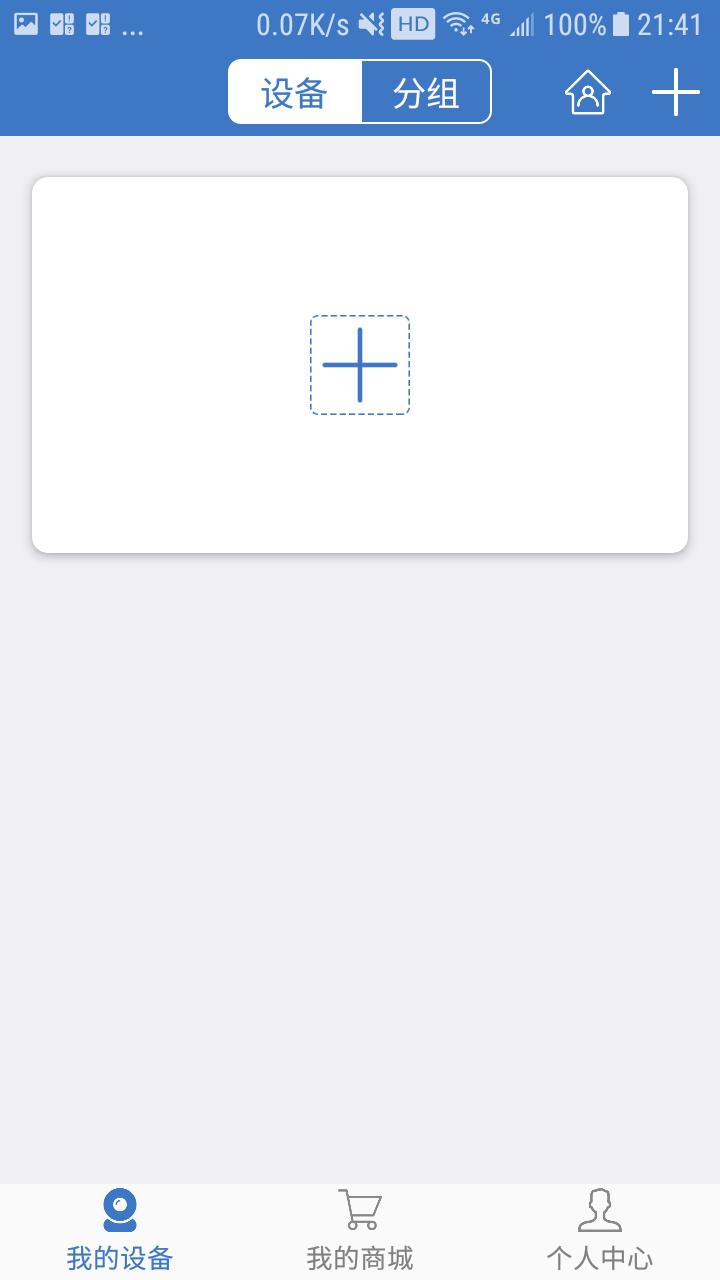Go to 我的商城 tab
This screenshot has width=720, height=1280.
tap(360, 1230)
